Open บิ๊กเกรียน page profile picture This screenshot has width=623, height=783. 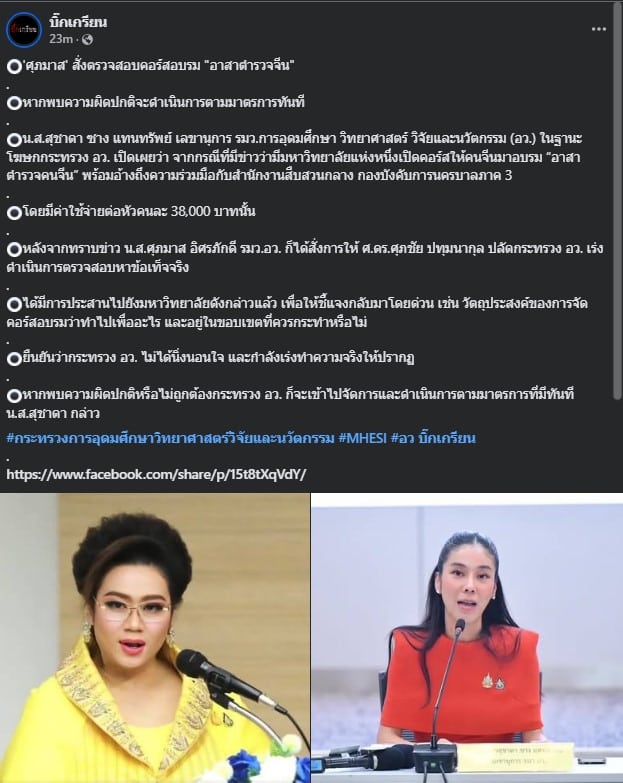point(24,29)
